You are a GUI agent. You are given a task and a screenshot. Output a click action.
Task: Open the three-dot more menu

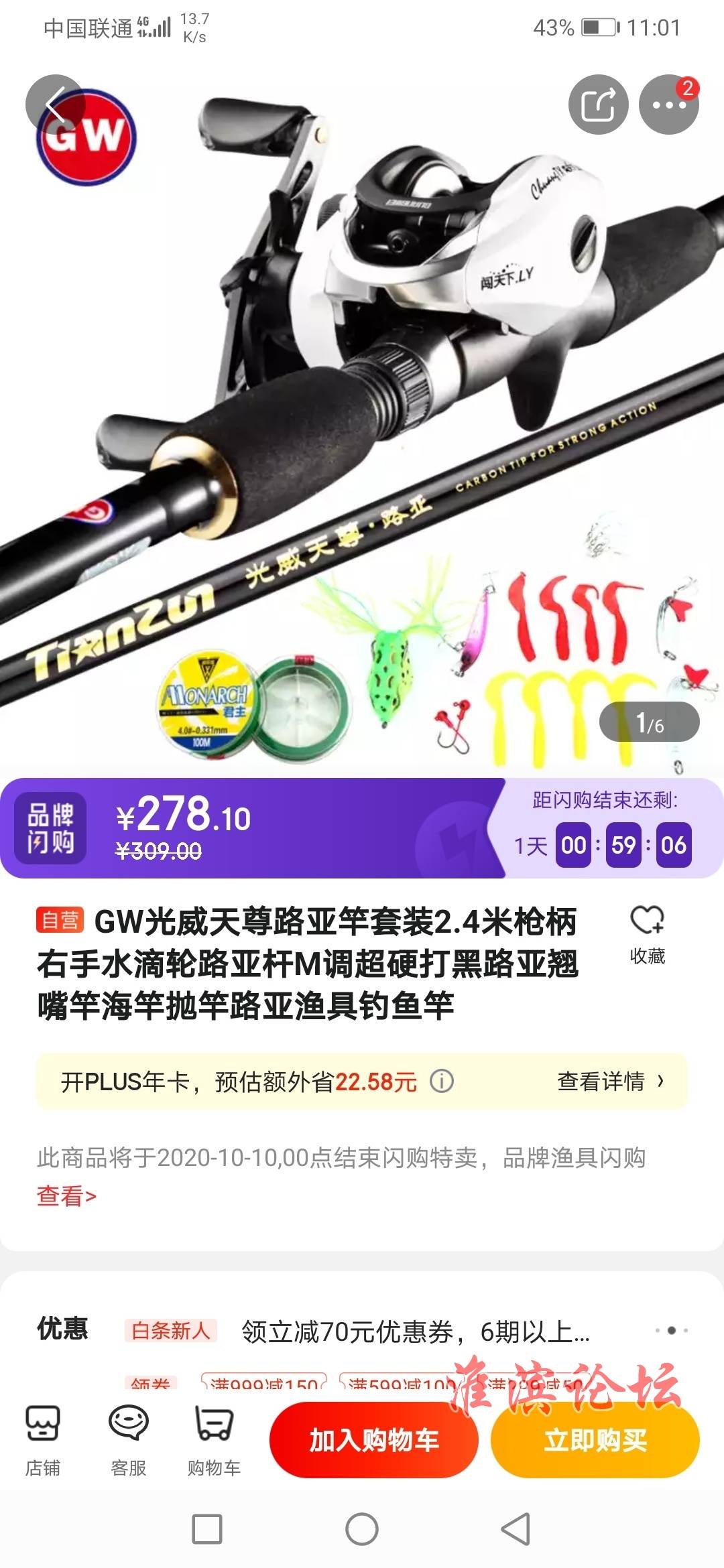pyautogui.click(x=668, y=105)
